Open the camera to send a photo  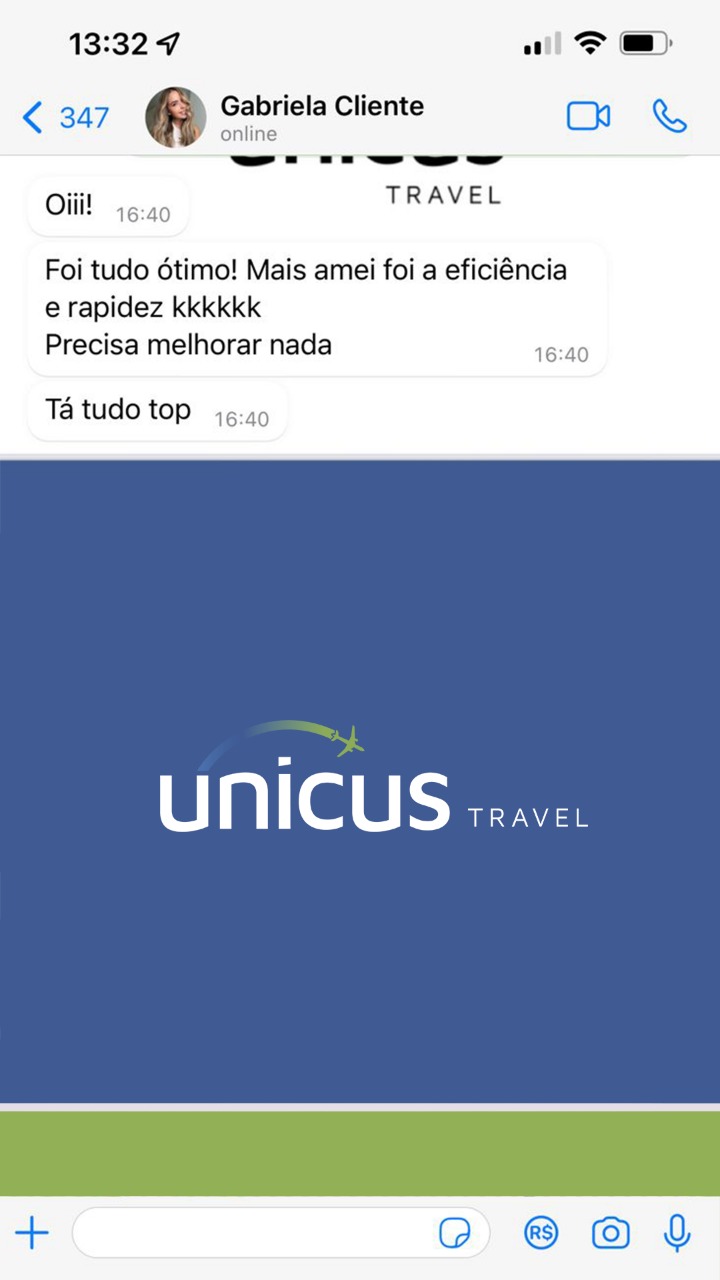point(610,1233)
